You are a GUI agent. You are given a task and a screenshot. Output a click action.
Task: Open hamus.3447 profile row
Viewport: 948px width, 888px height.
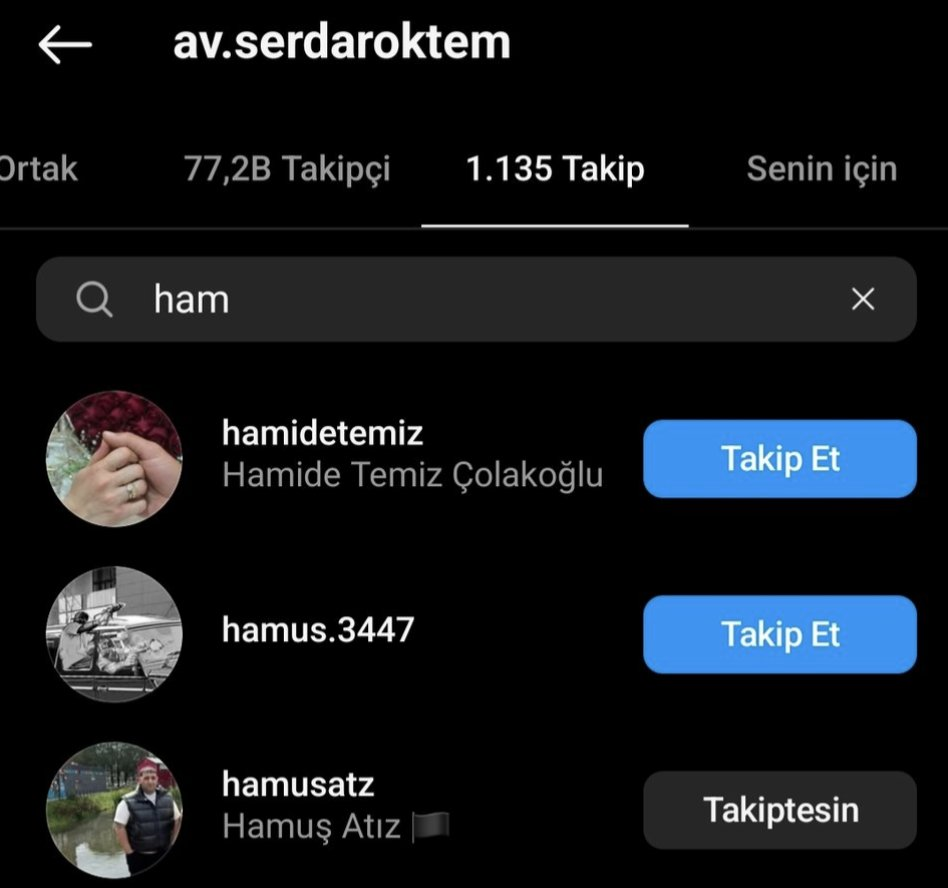317,629
